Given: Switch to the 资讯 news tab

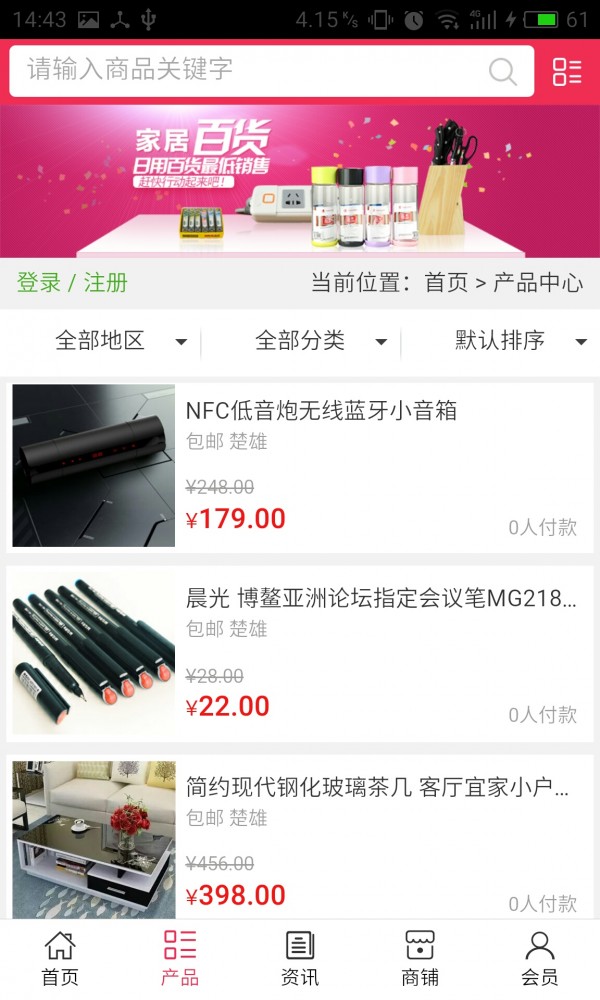Looking at the screenshot, I should [x=300, y=958].
